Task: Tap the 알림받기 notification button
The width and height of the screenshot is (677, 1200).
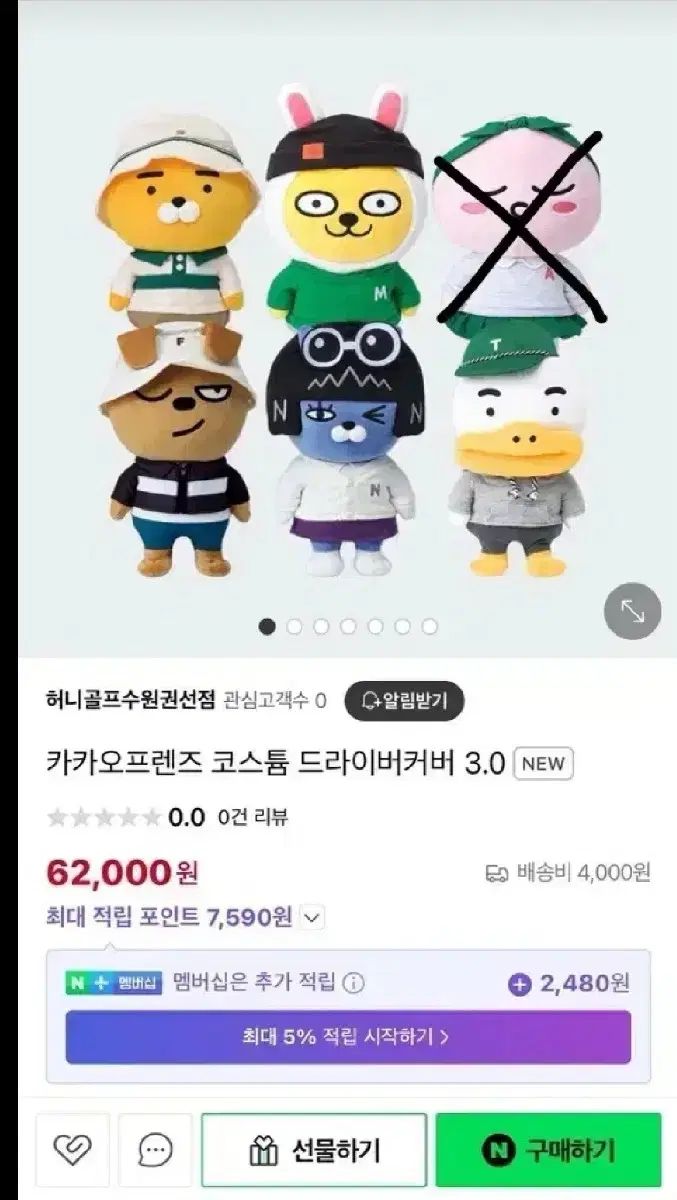Action: tap(404, 700)
